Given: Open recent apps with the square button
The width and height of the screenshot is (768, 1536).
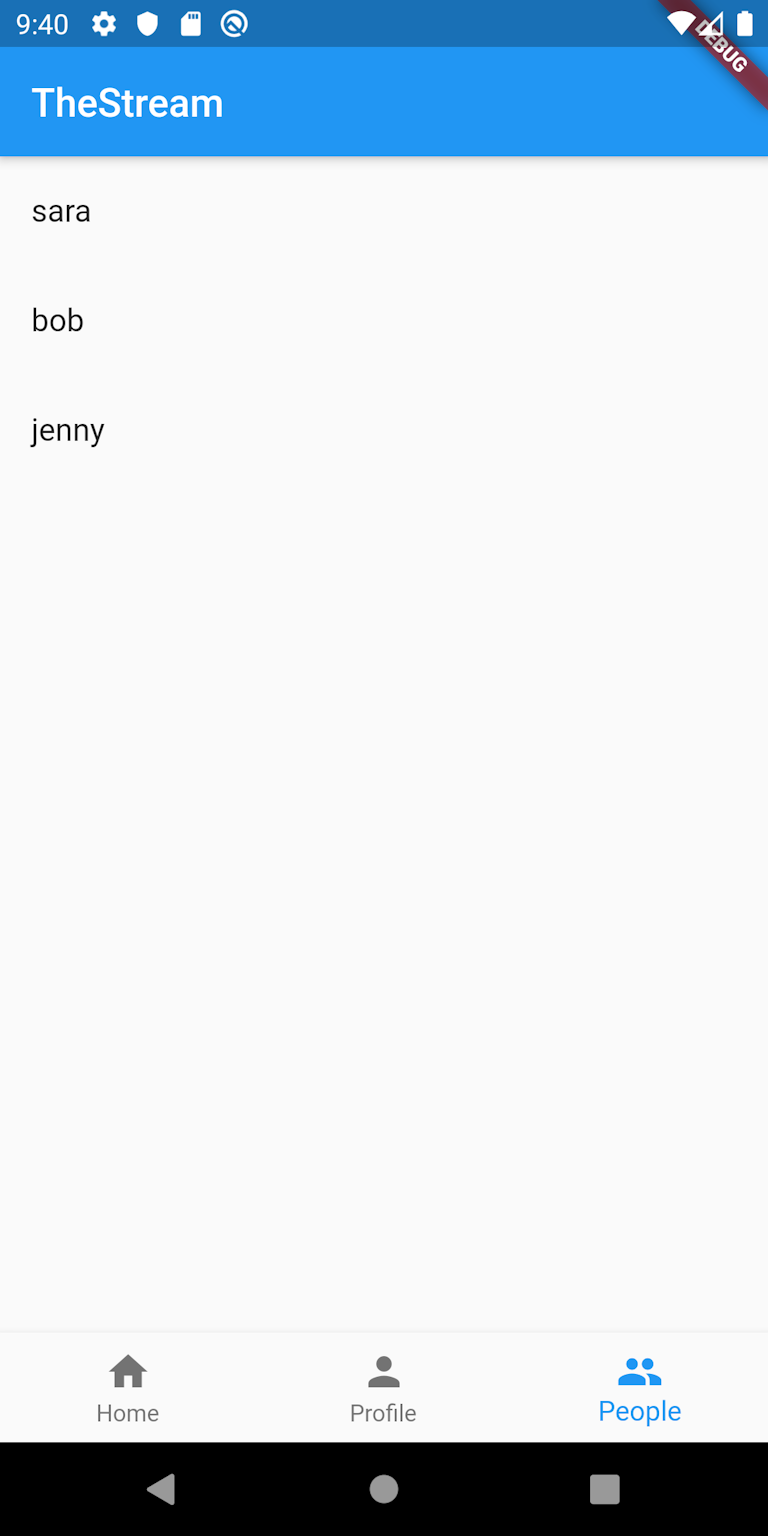Looking at the screenshot, I should [605, 1489].
